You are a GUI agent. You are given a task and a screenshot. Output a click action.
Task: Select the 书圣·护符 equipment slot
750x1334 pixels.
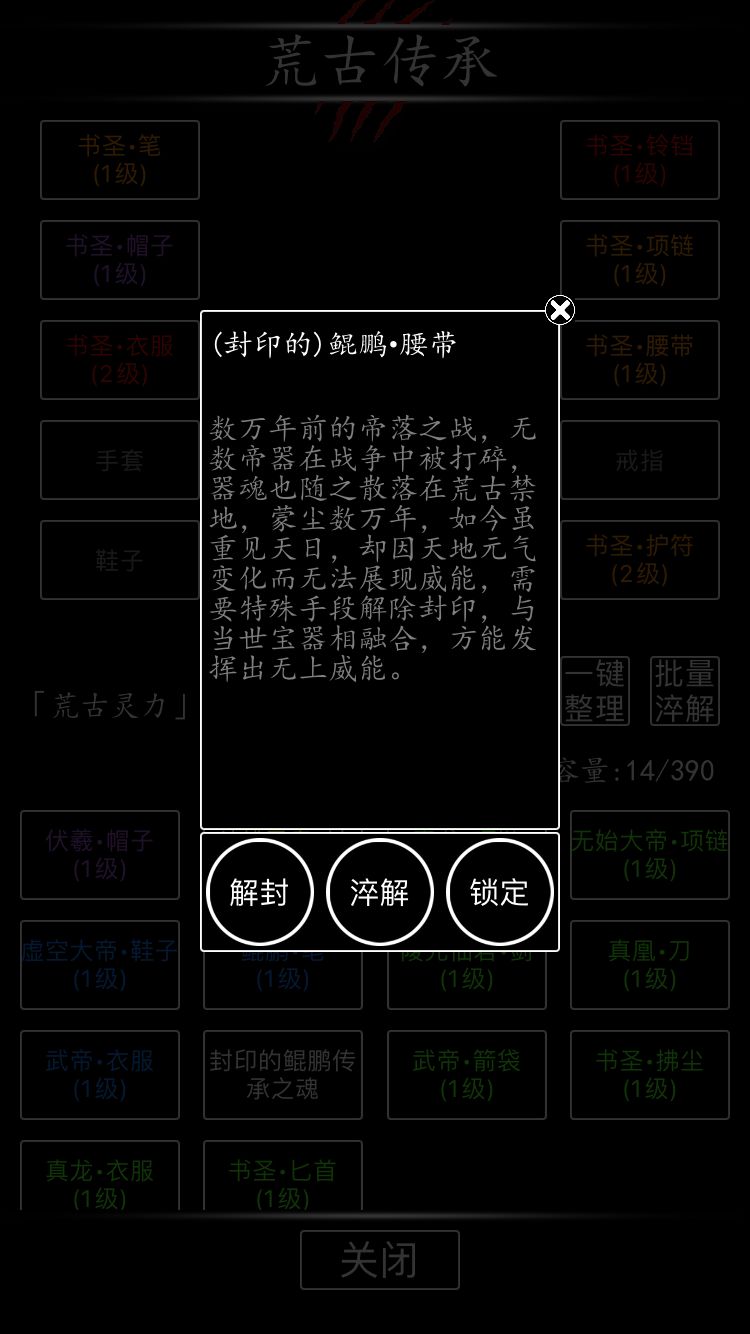(640, 560)
